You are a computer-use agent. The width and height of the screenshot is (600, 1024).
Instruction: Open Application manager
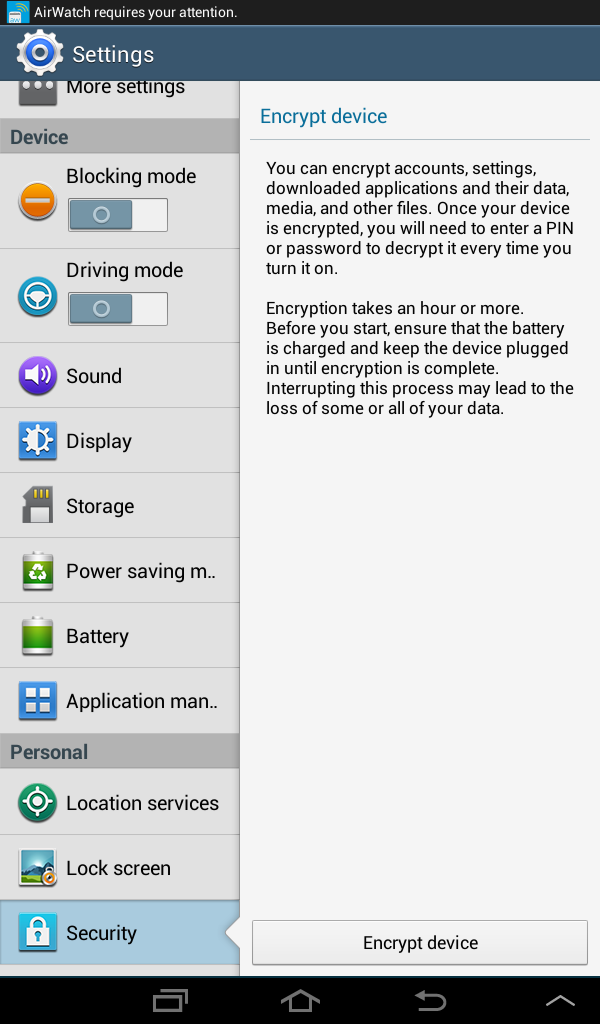click(x=120, y=701)
